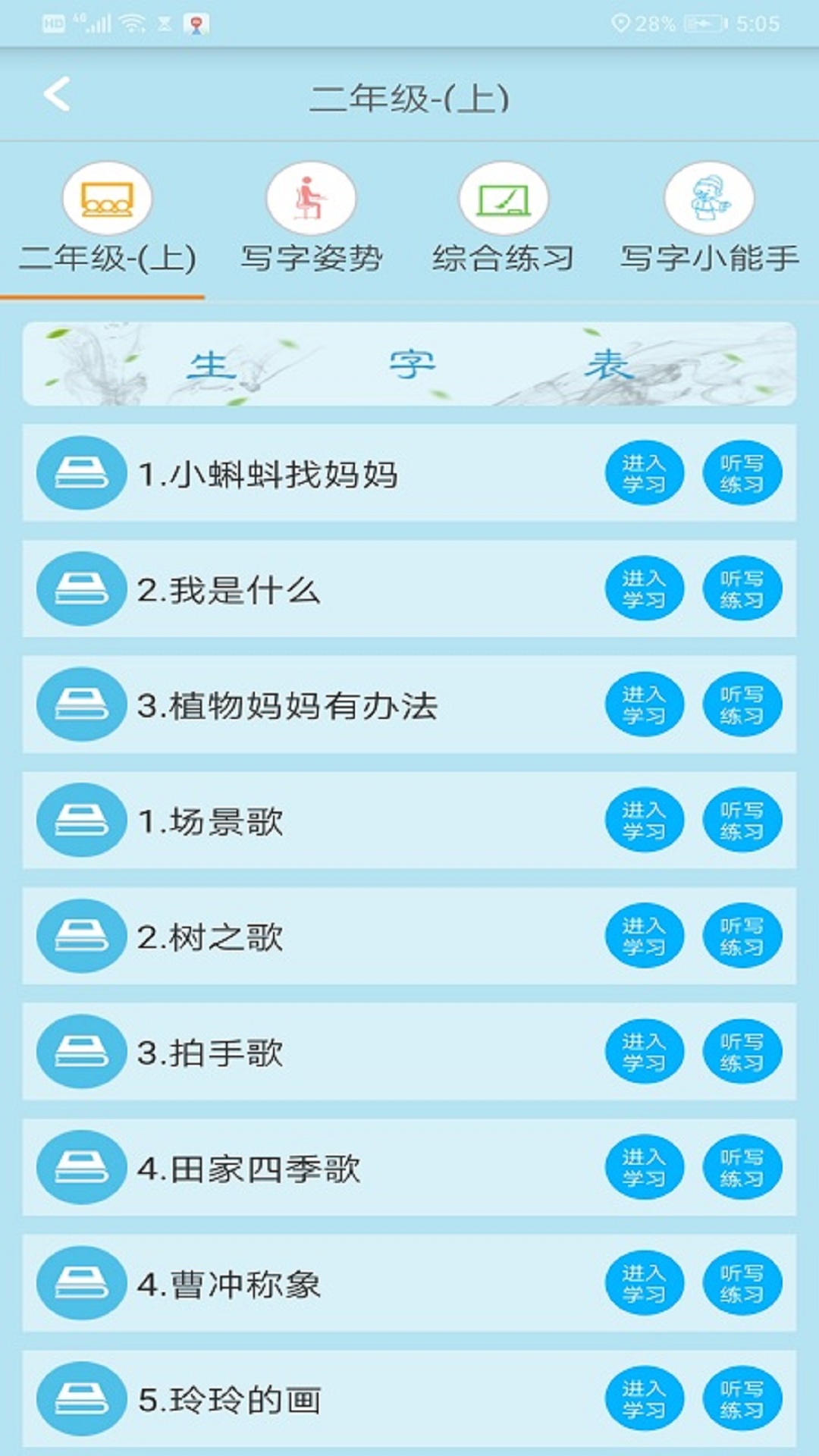Viewport: 819px width, 1456px height.
Task: Click the book icon beside 小蝌蚪找妈妈
Action: pyautogui.click(x=81, y=472)
